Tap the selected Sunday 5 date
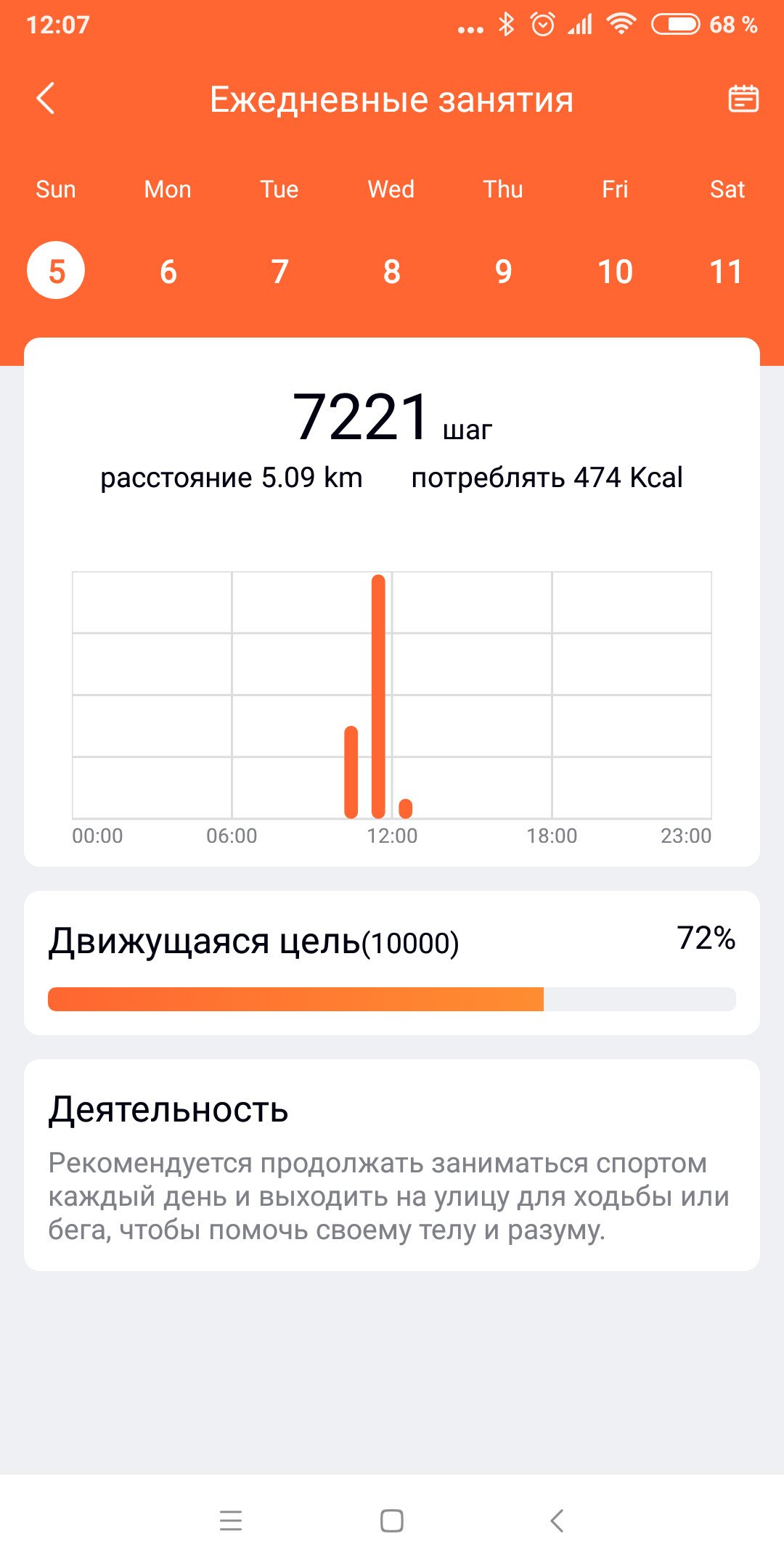 tap(56, 271)
